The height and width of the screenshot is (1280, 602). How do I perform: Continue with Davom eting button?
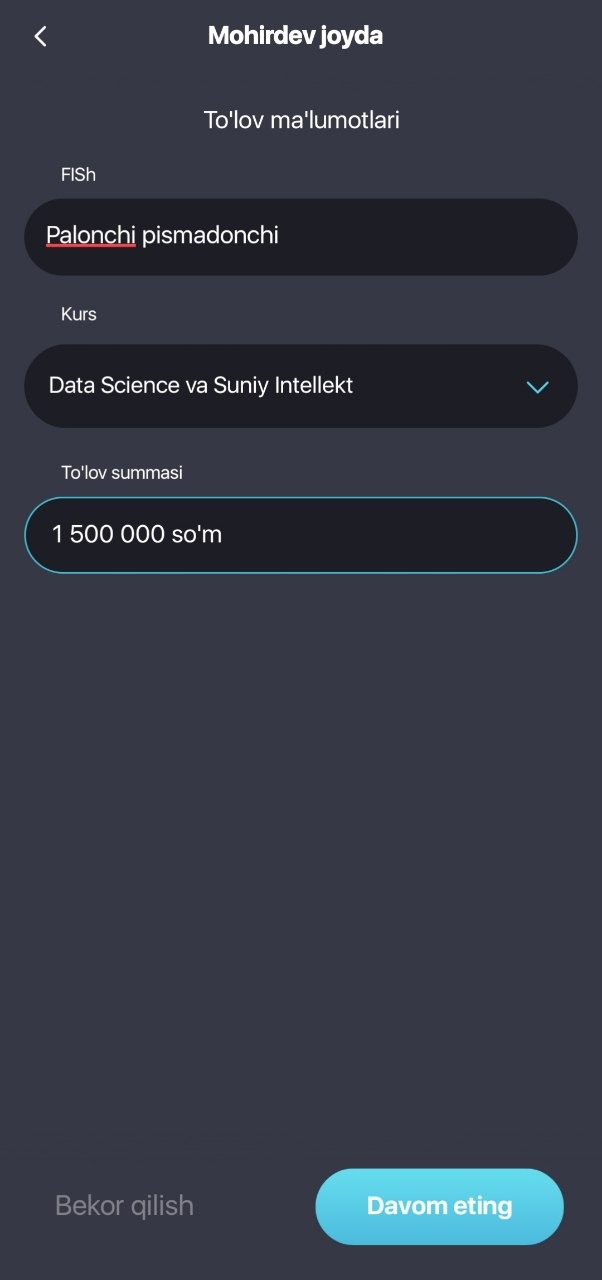click(x=439, y=1206)
